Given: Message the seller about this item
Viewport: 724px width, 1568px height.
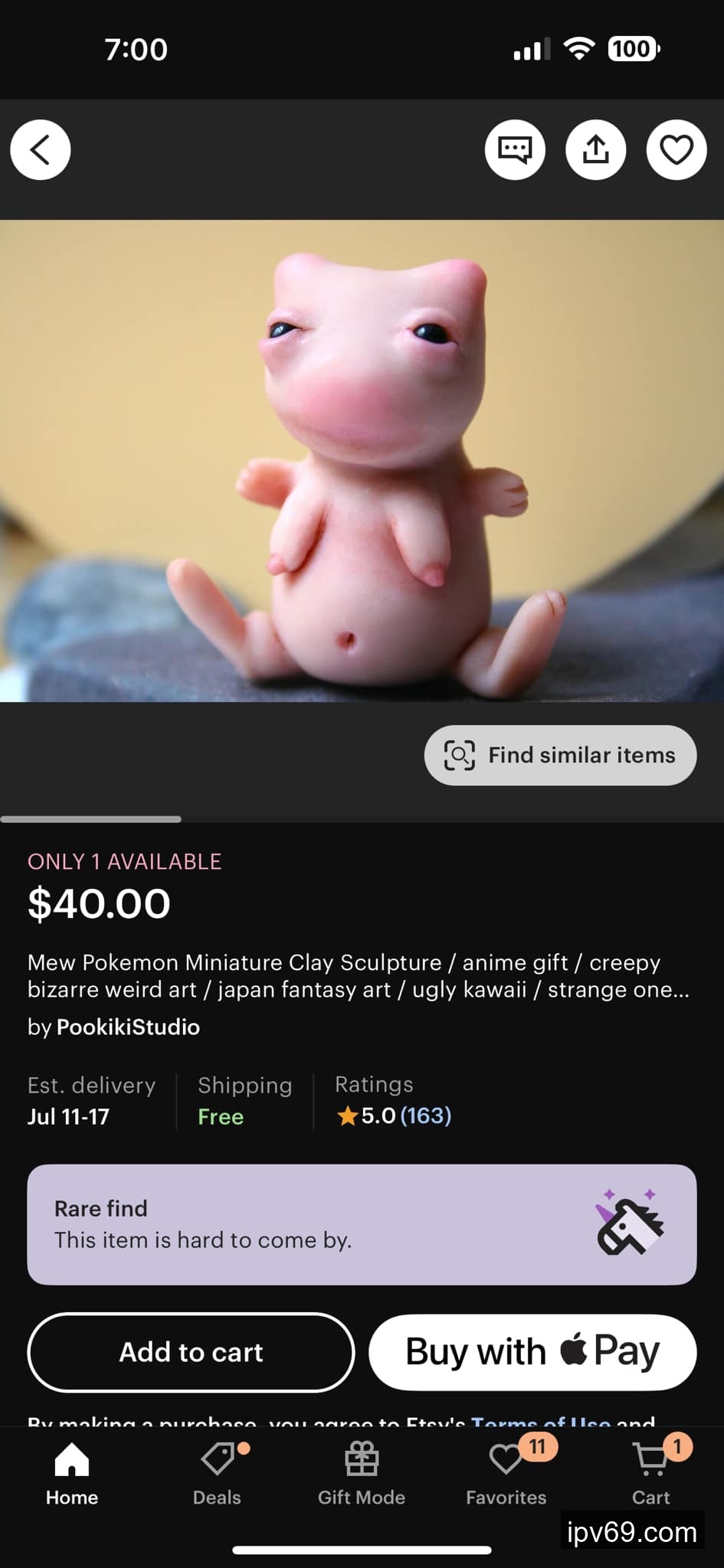Looking at the screenshot, I should coord(515,150).
